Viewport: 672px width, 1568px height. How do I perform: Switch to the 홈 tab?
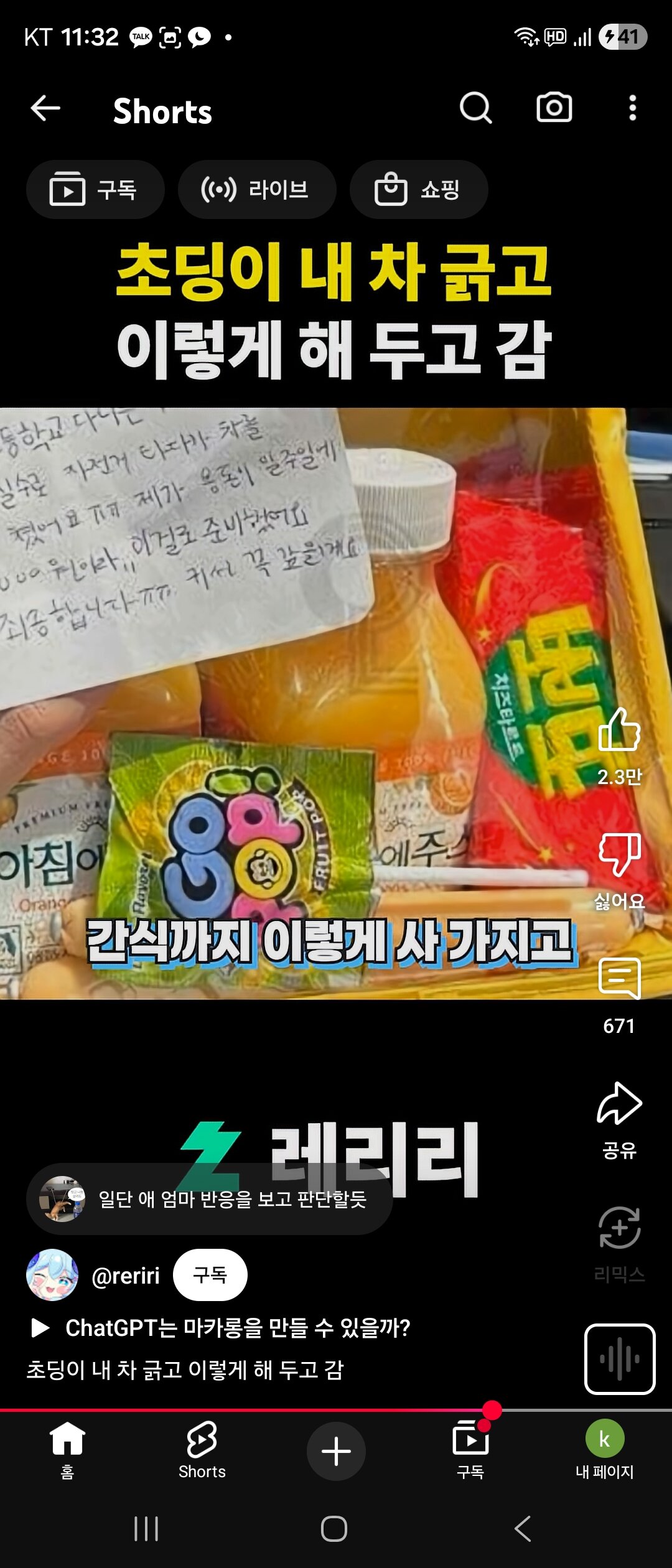tap(67, 1450)
